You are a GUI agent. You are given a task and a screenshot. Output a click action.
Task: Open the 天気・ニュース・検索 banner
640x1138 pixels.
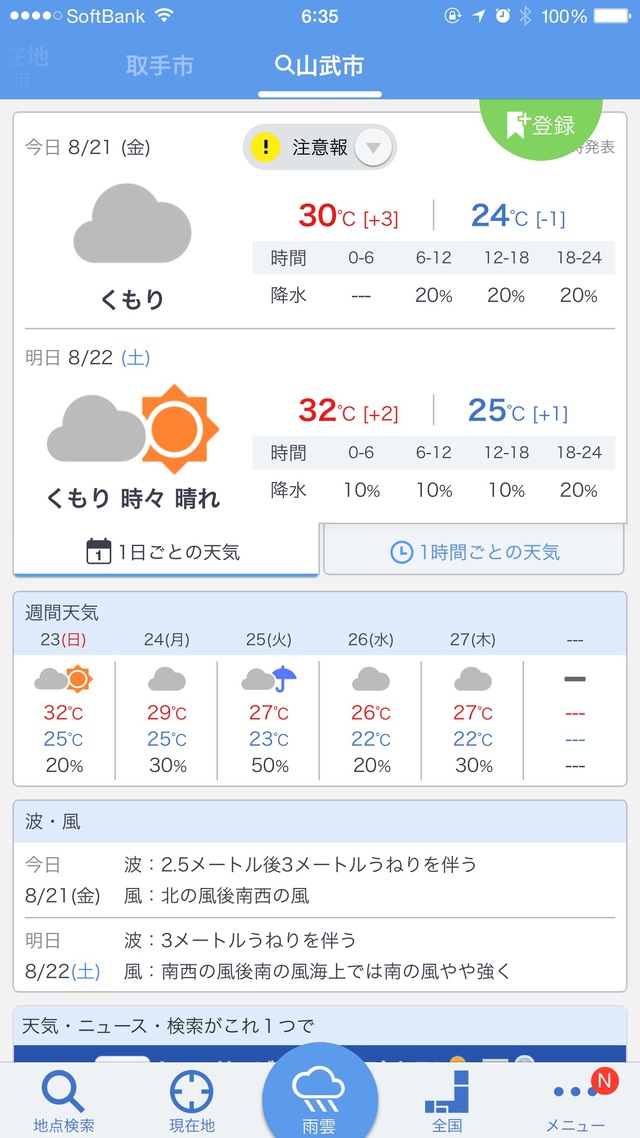[x=320, y=1034]
